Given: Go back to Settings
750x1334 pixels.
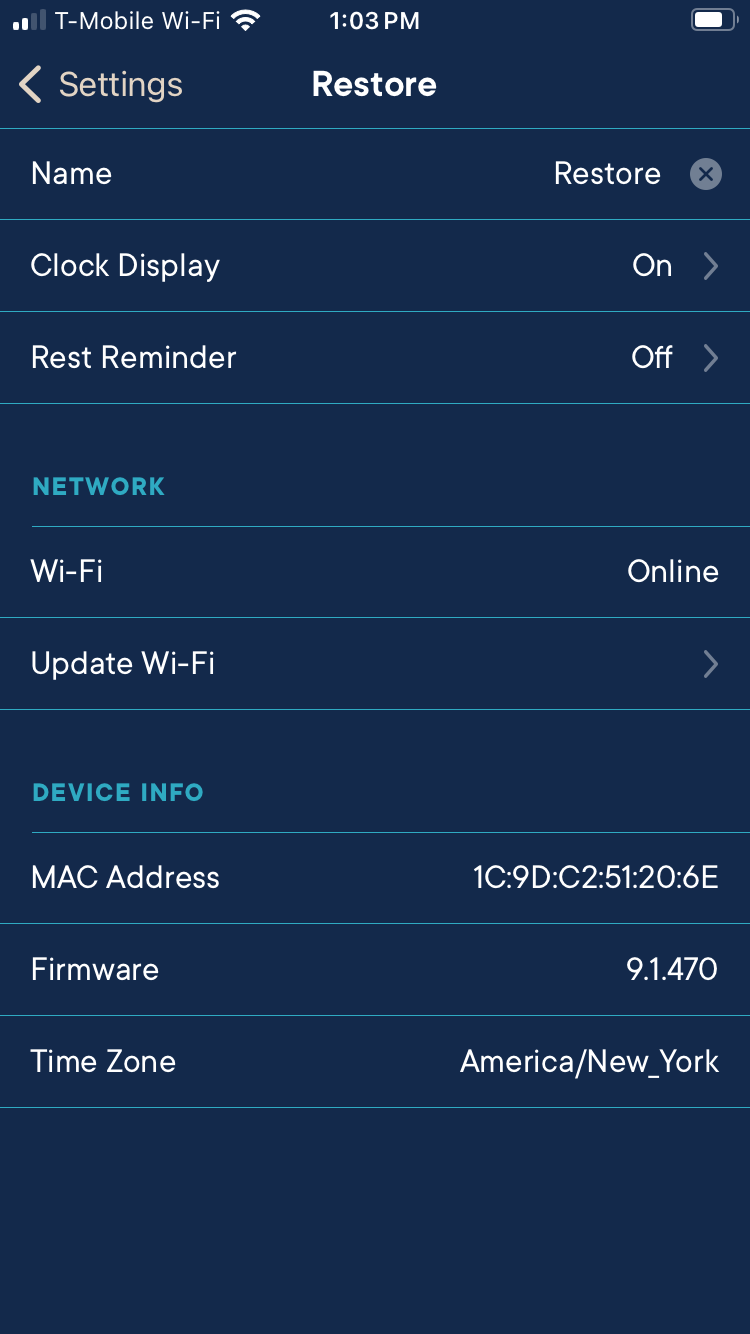Looking at the screenshot, I should click(100, 85).
